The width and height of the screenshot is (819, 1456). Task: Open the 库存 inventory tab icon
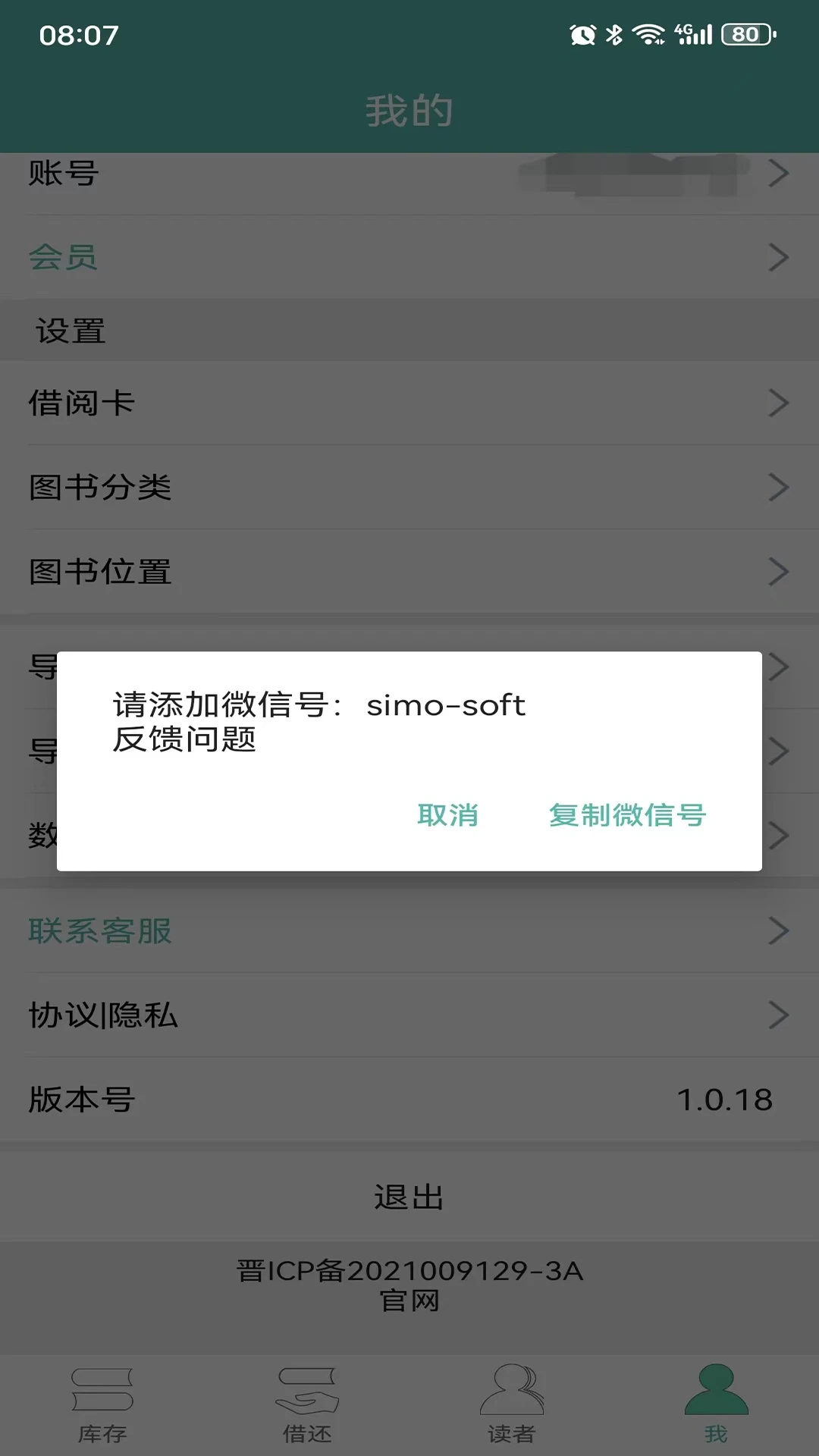click(102, 1399)
